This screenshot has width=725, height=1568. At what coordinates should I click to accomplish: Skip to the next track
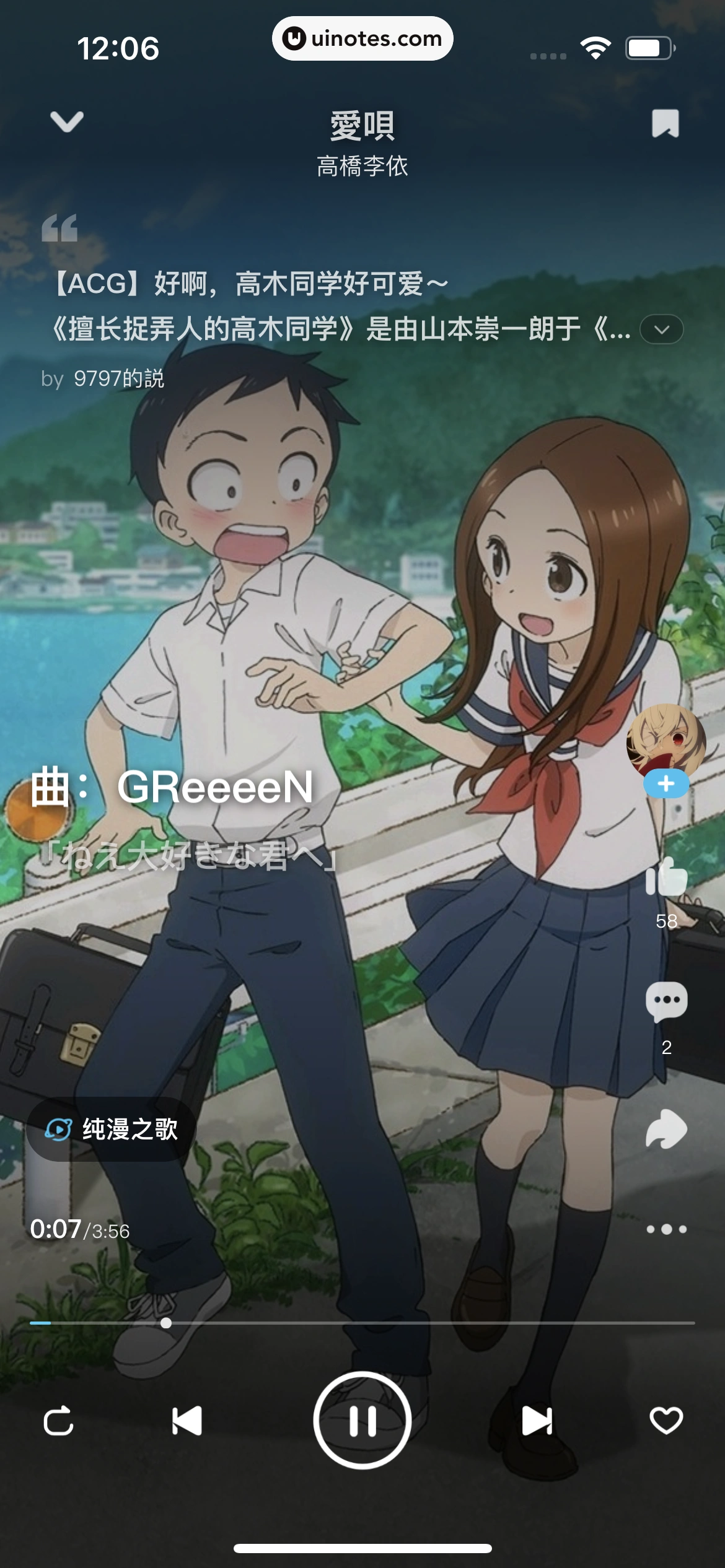537,1421
